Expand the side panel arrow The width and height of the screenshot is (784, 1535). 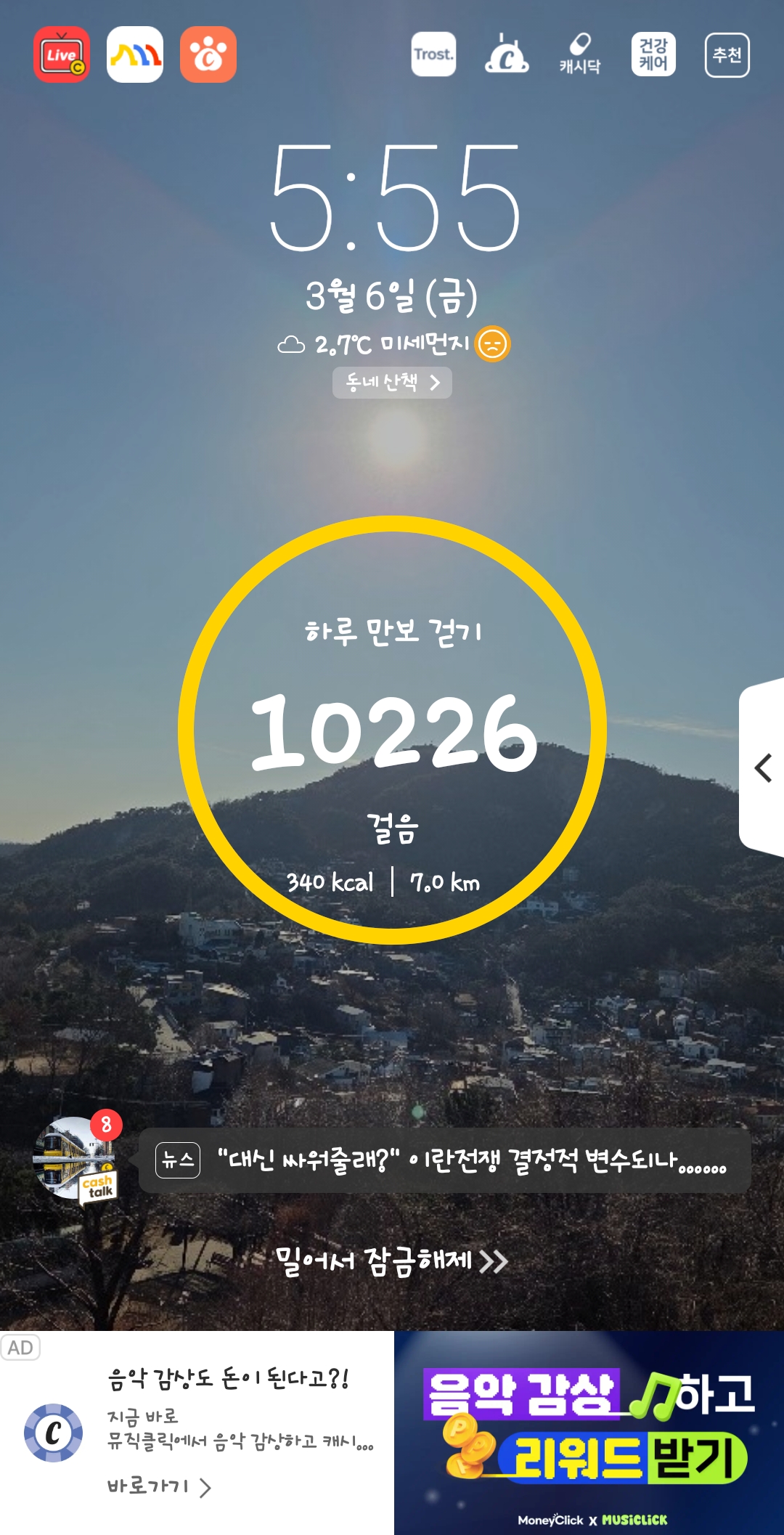762,768
